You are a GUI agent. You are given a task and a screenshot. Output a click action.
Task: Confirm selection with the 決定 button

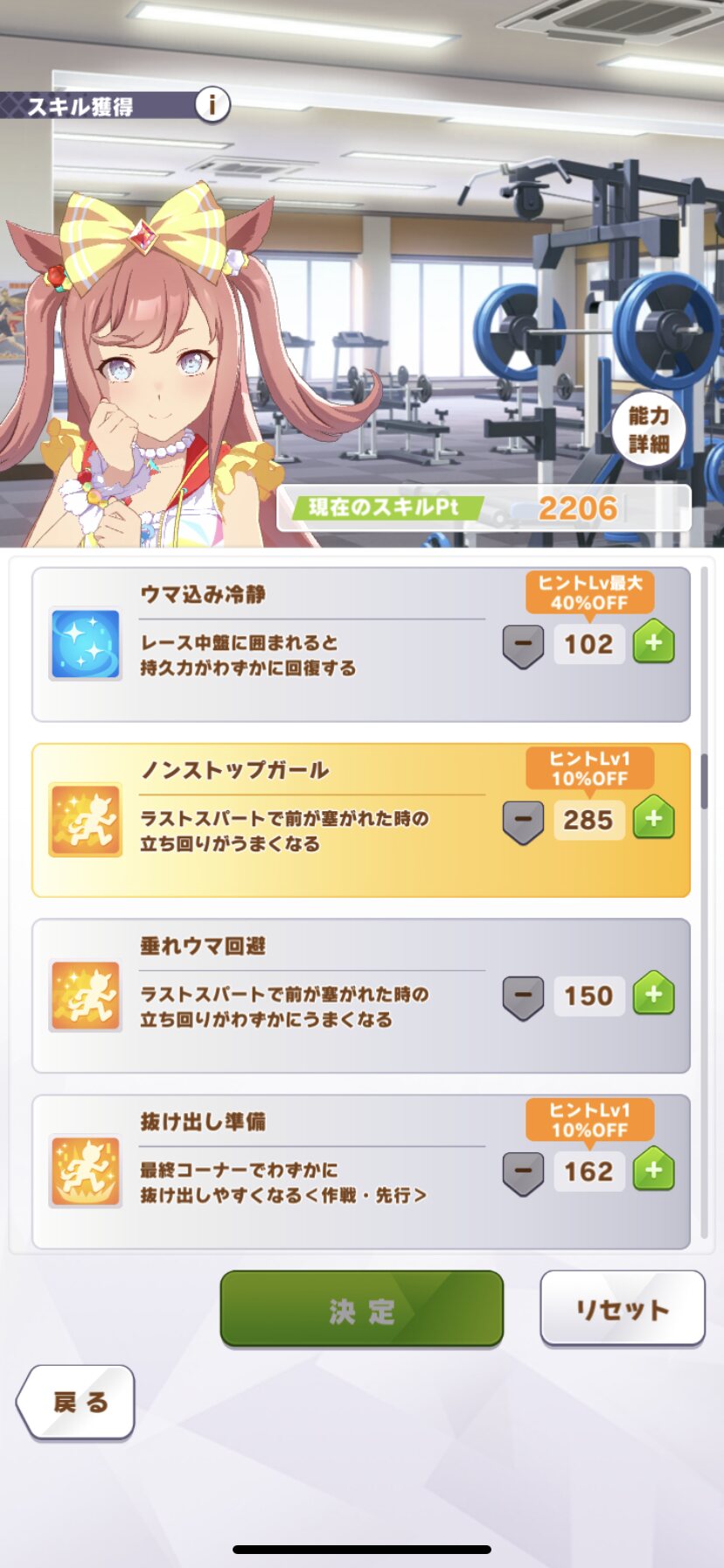coord(362,1309)
